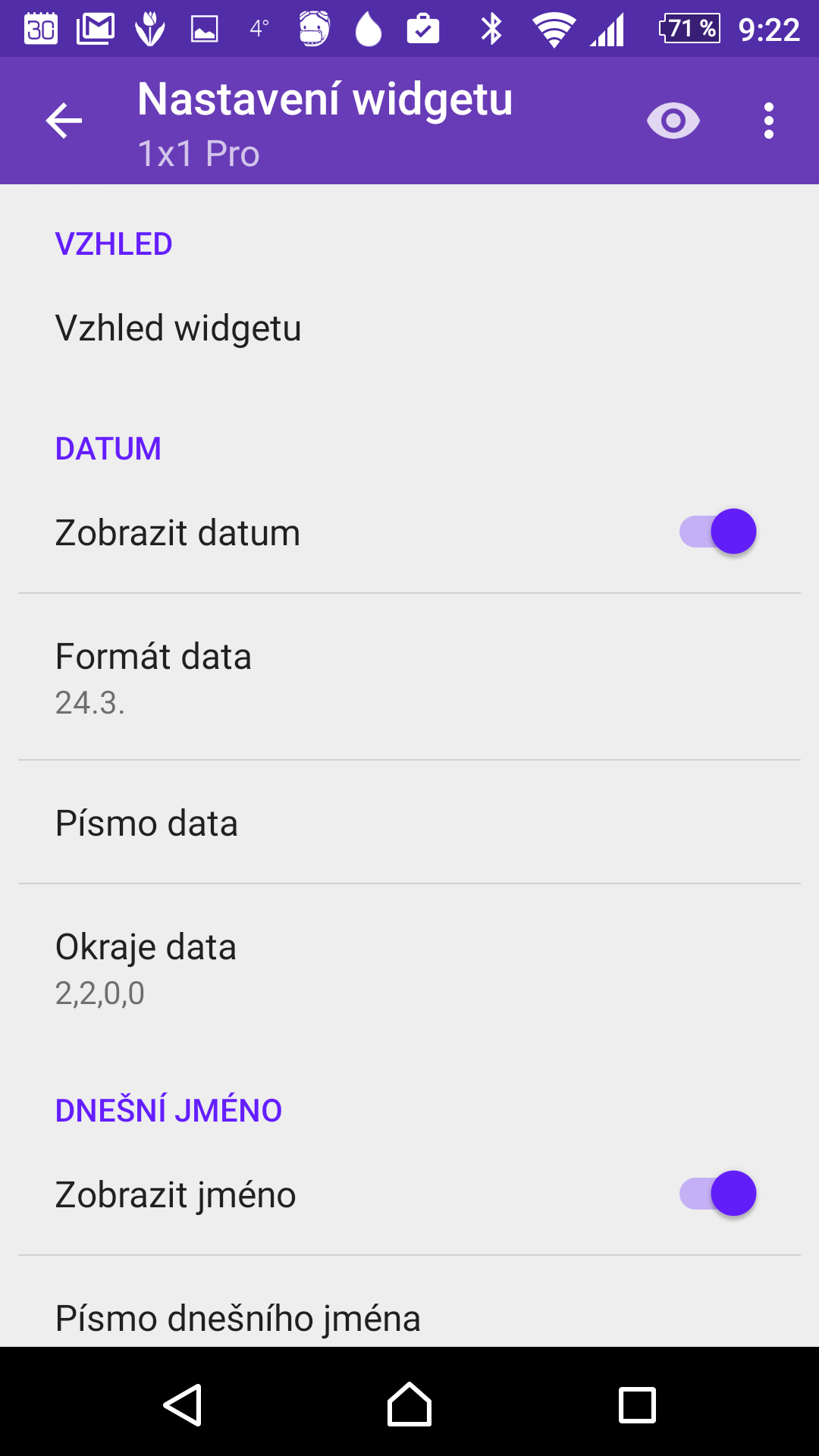The height and width of the screenshot is (1456, 819).
Task: Open Okraje data setting
Action: [409, 968]
